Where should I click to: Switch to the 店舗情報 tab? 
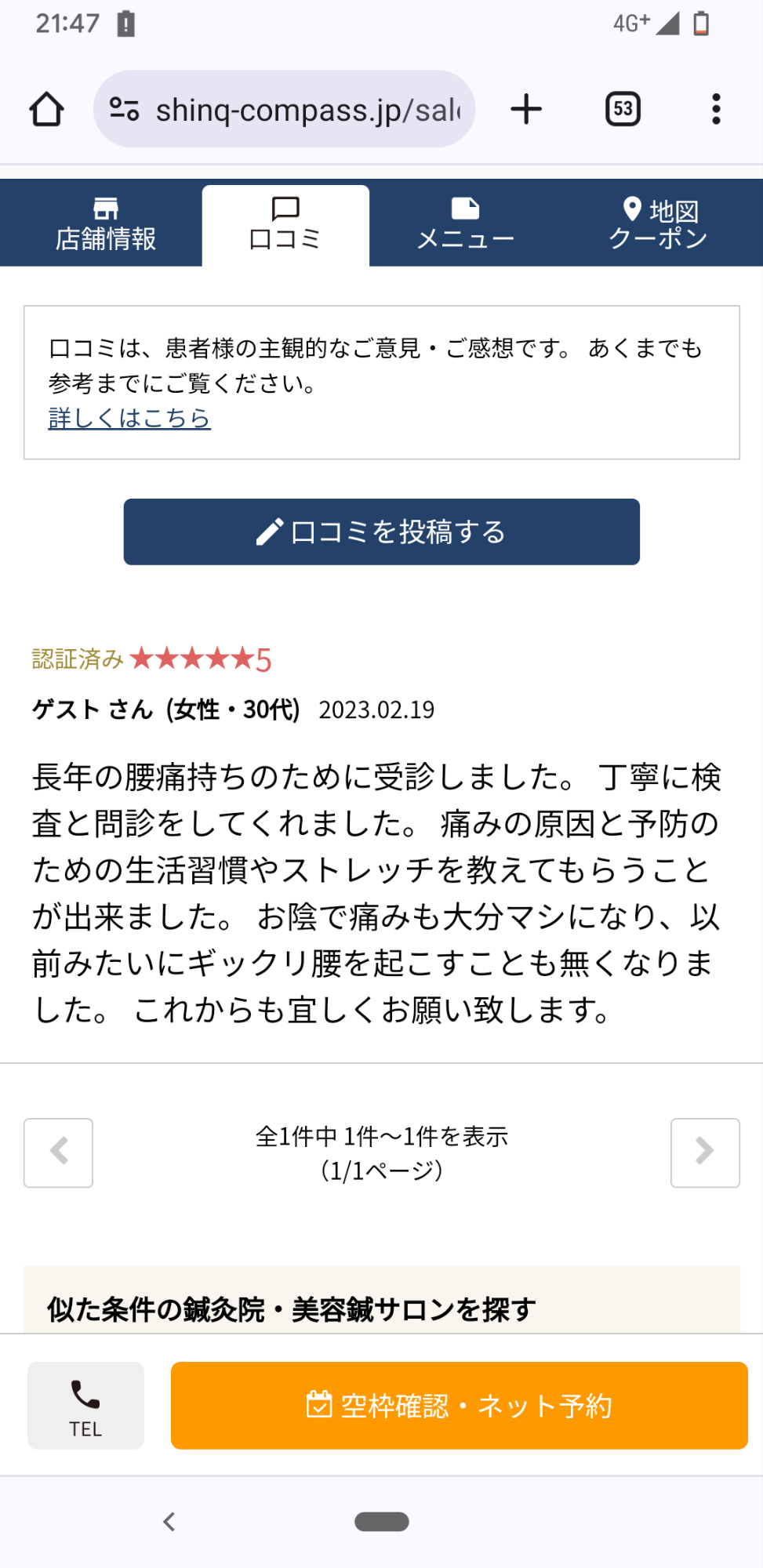pyautogui.click(x=106, y=223)
